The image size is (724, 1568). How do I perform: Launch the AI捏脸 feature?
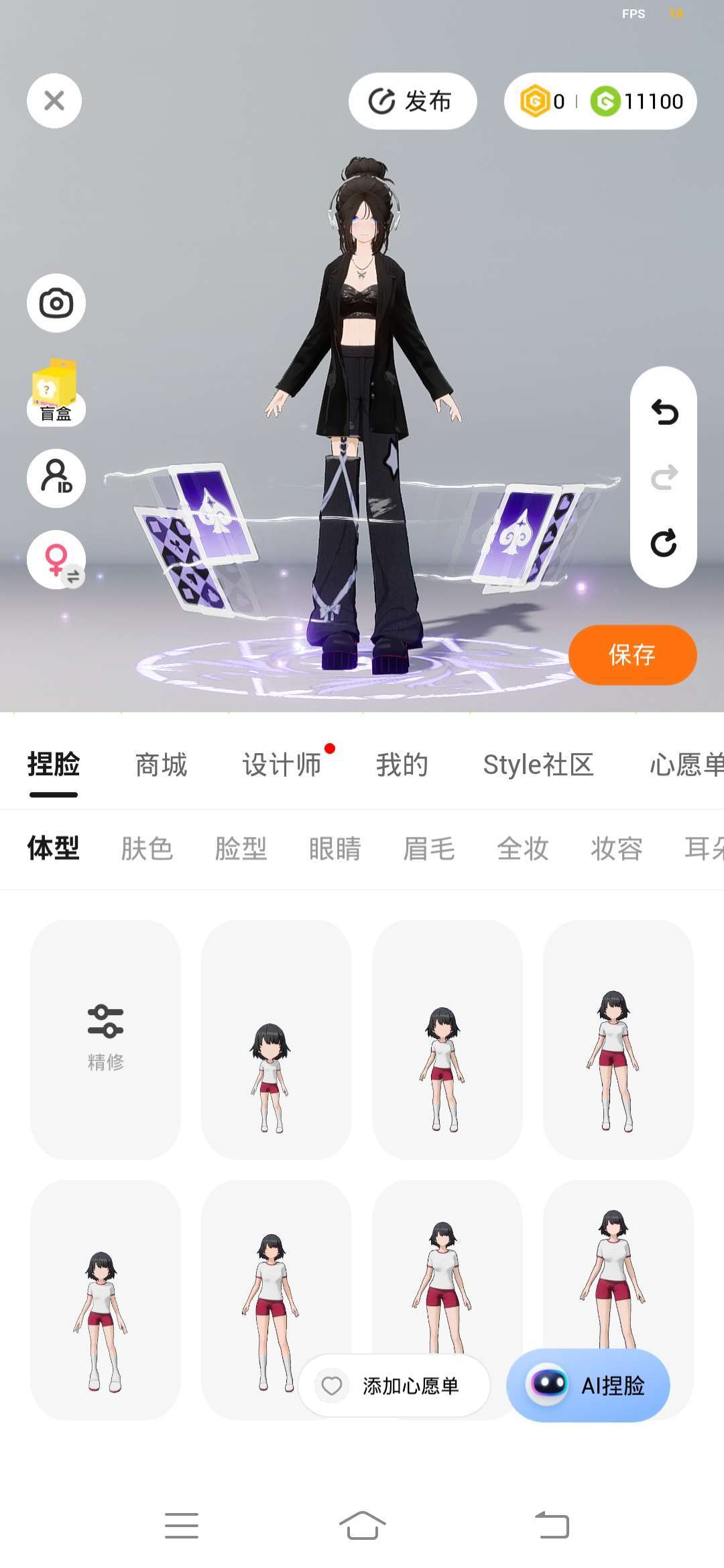click(x=588, y=1385)
